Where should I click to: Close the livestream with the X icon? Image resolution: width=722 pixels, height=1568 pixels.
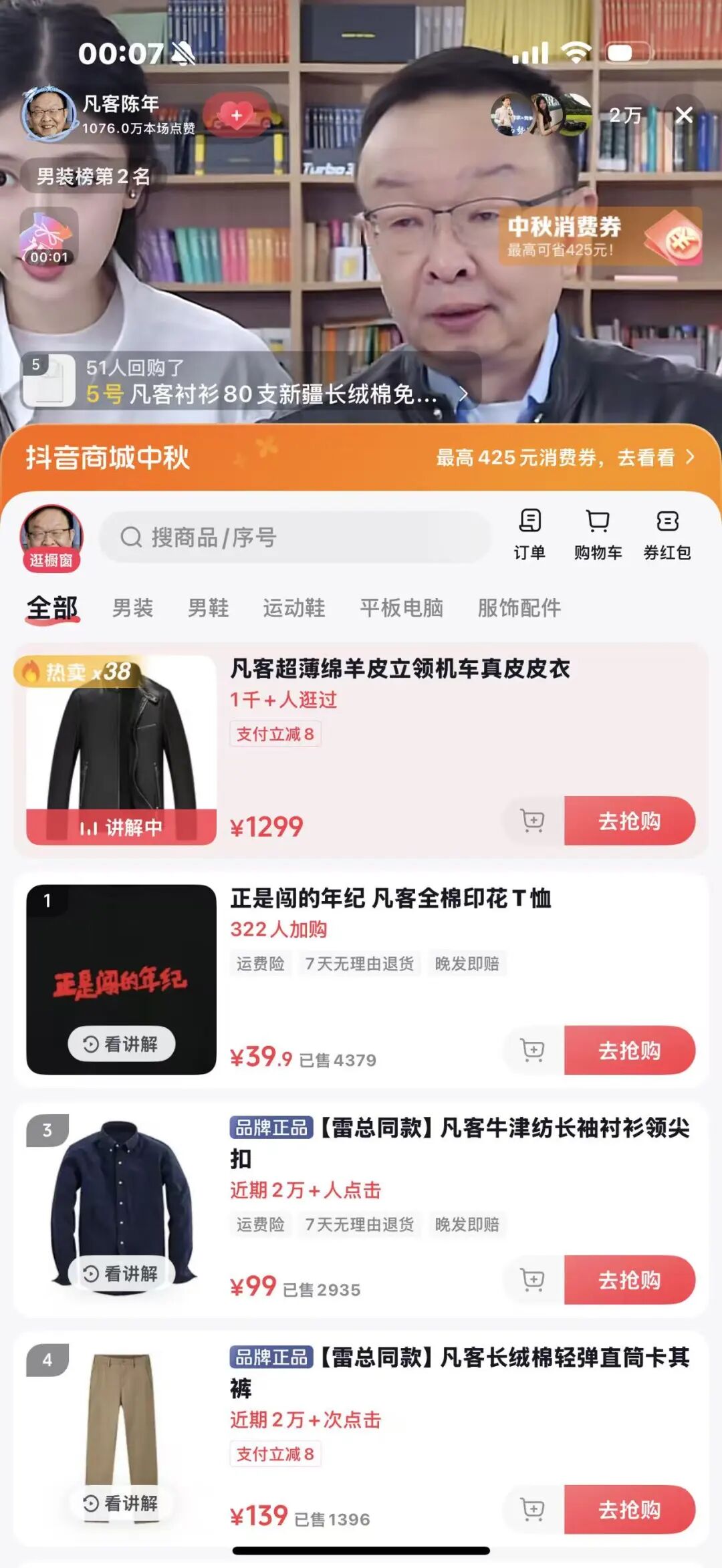pyautogui.click(x=683, y=116)
